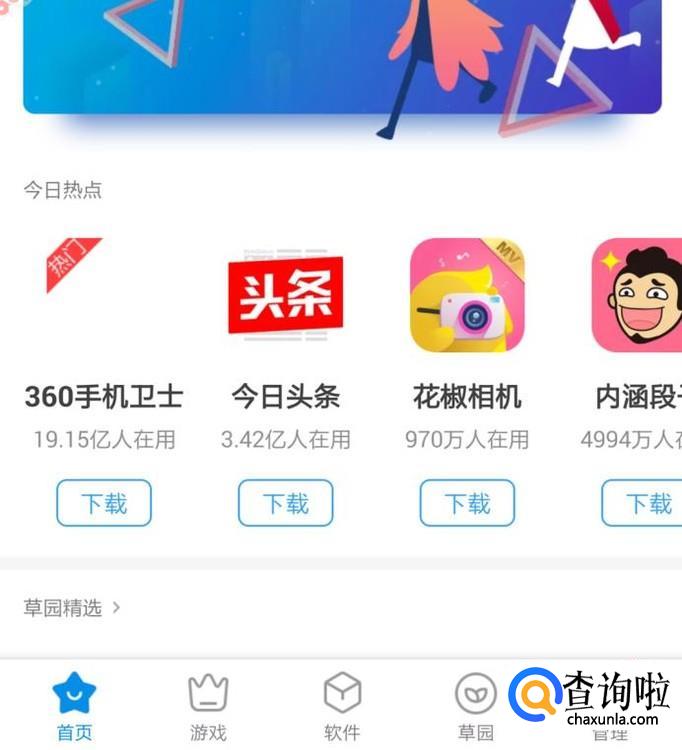Download 今日头条
The height and width of the screenshot is (750, 682).
click(285, 503)
